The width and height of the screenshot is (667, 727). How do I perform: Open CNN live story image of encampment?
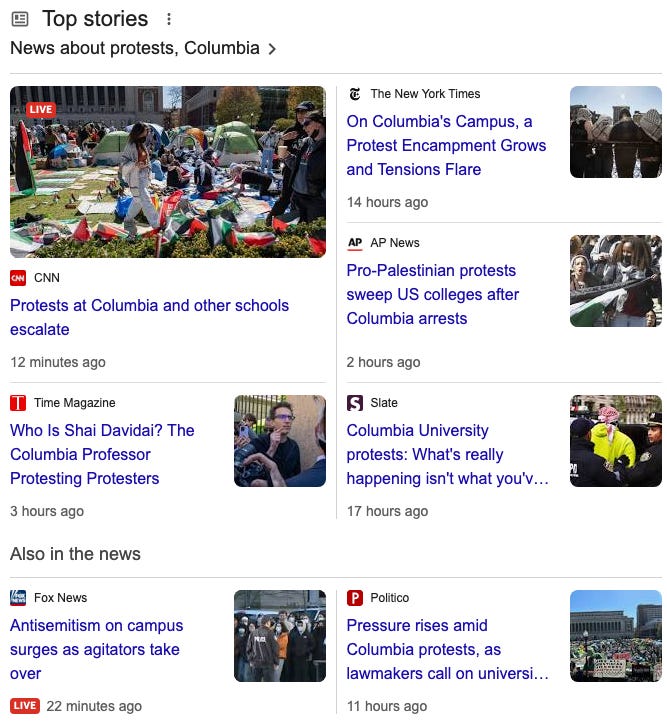click(168, 172)
